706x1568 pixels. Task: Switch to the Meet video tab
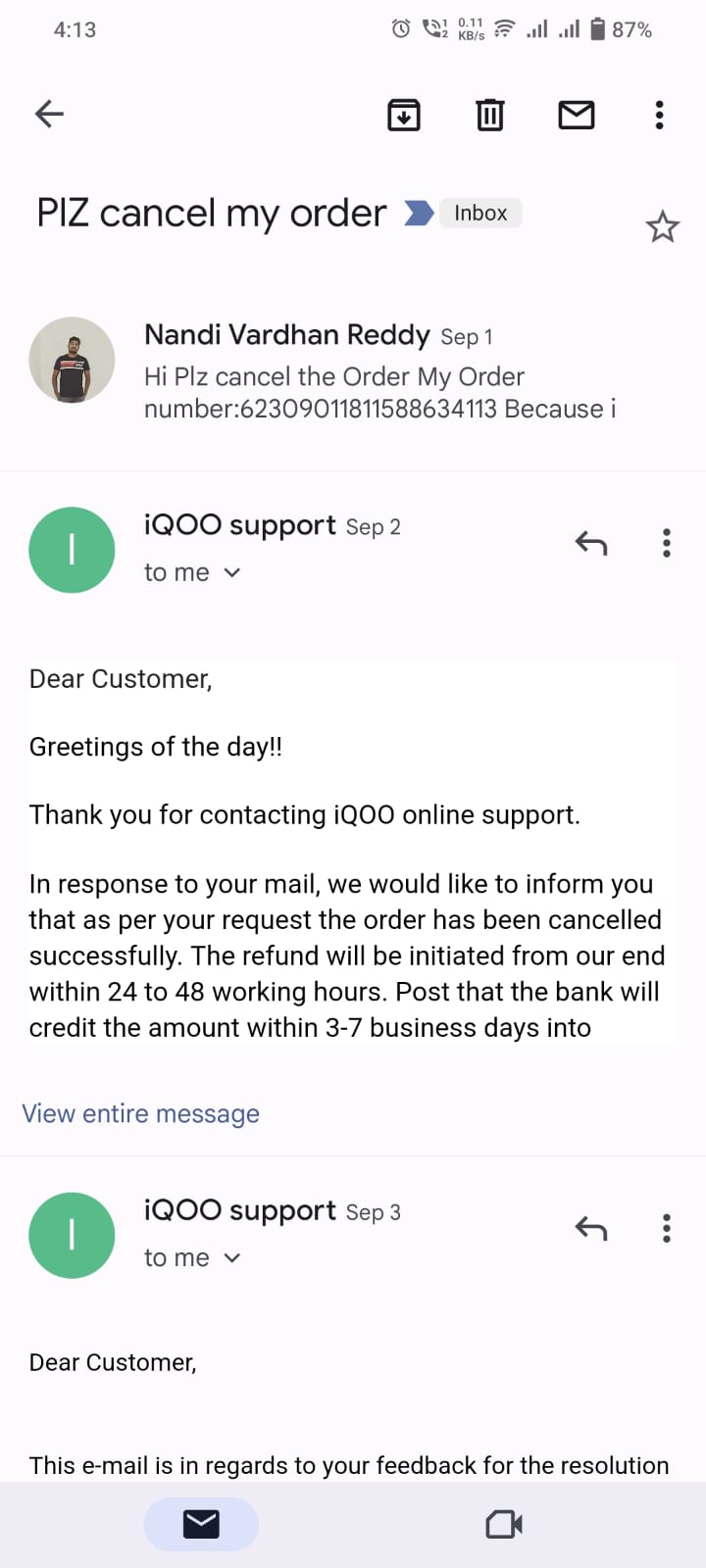504,1524
